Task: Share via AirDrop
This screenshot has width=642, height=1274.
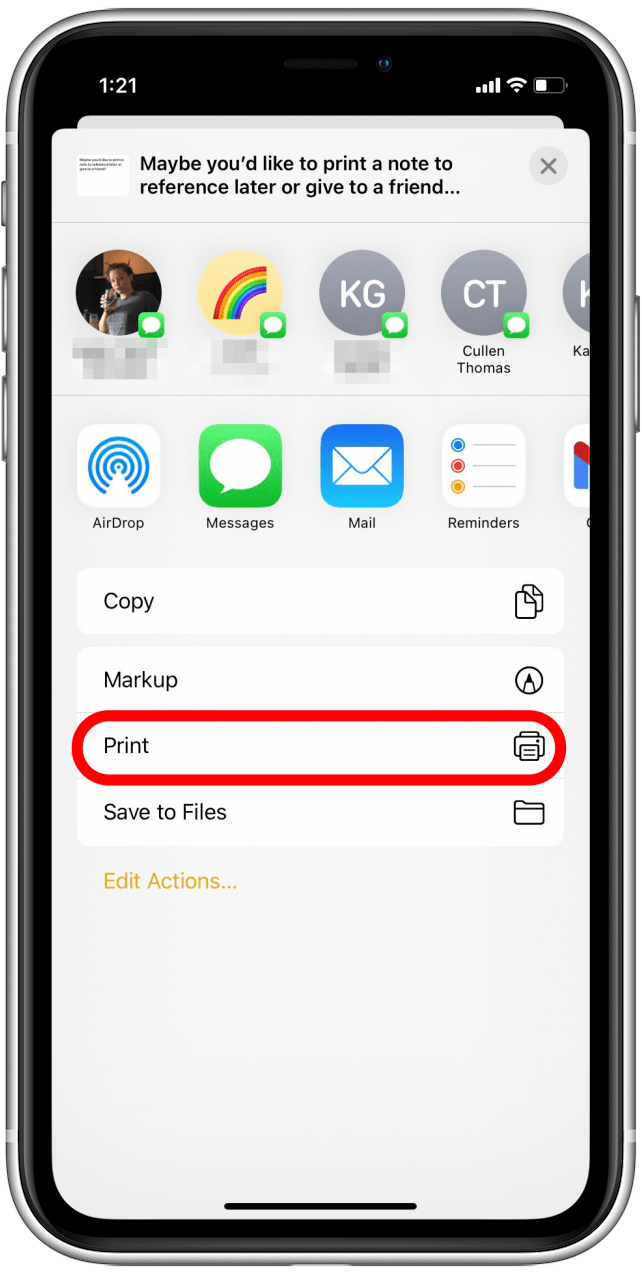Action: tap(118, 467)
